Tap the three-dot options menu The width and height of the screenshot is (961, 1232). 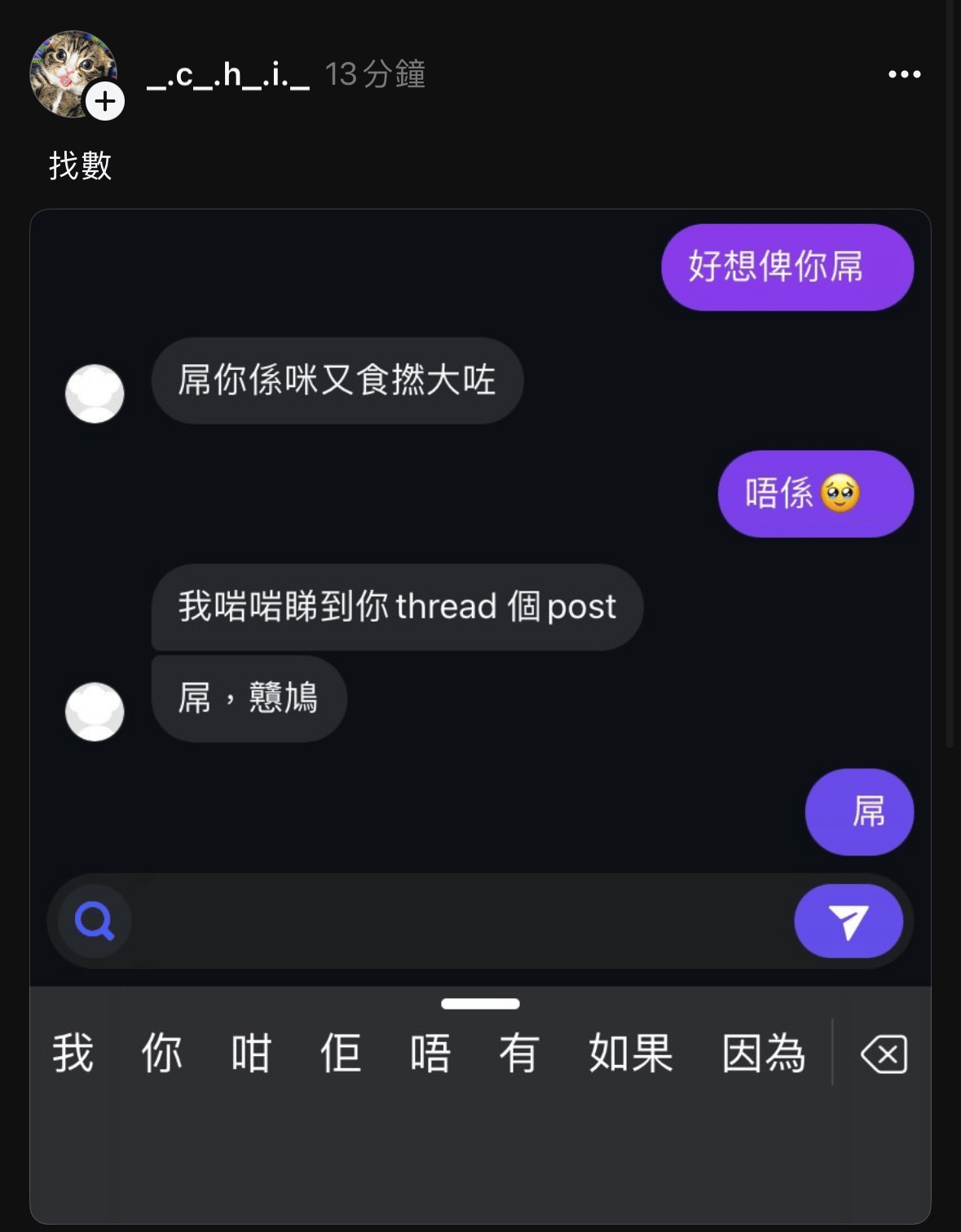click(x=903, y=75)
